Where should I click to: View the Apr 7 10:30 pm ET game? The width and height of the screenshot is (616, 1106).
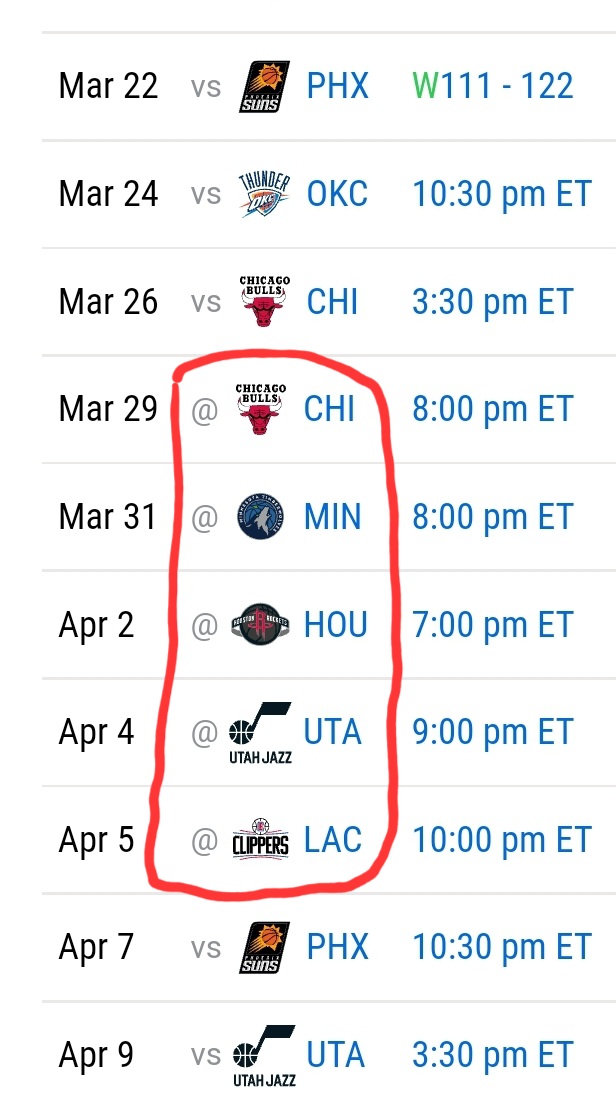tap(502, 947)
